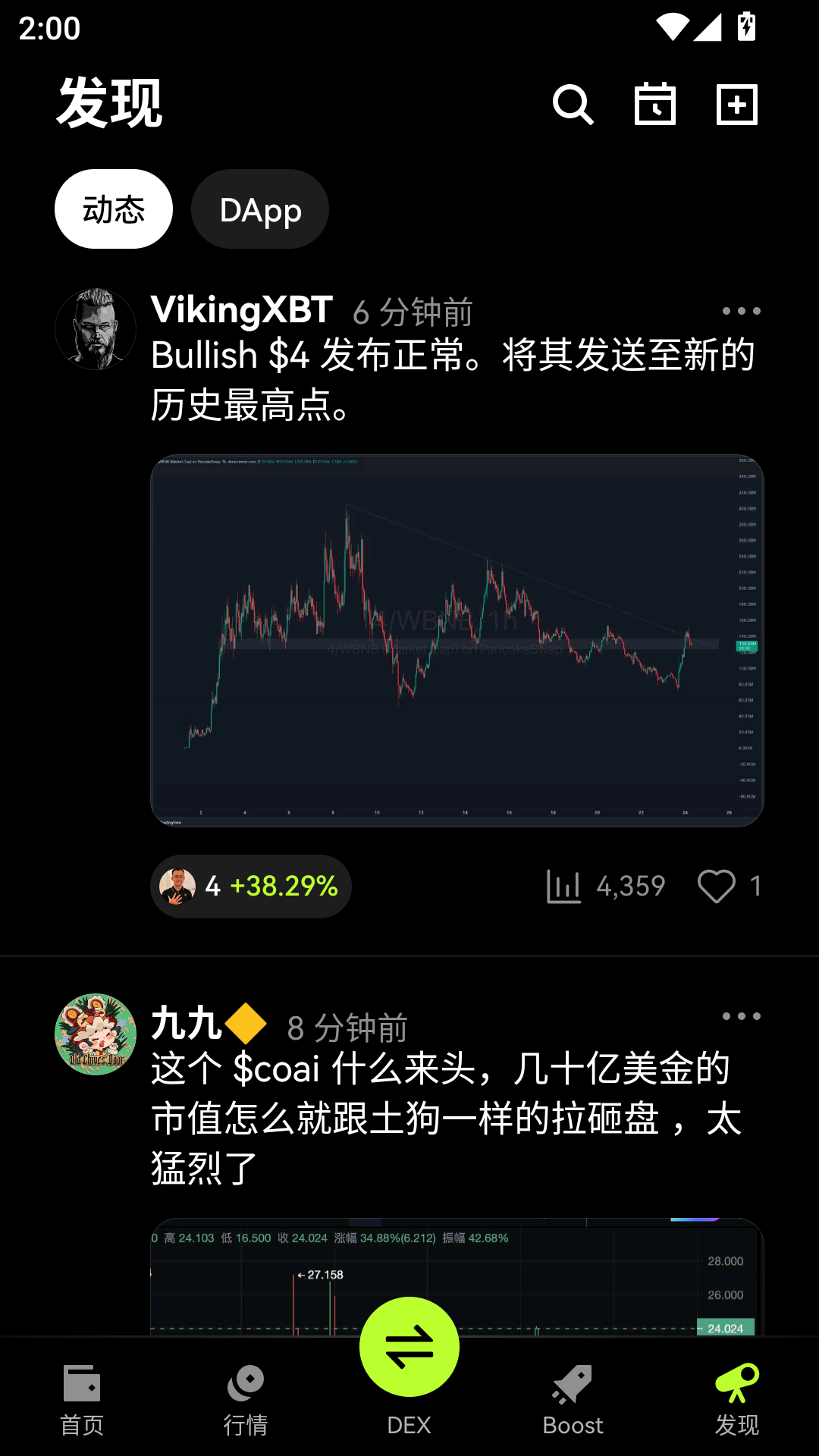Open options menu on VikingXBT's post
The image size is (819, 1456).
point(739,311)
